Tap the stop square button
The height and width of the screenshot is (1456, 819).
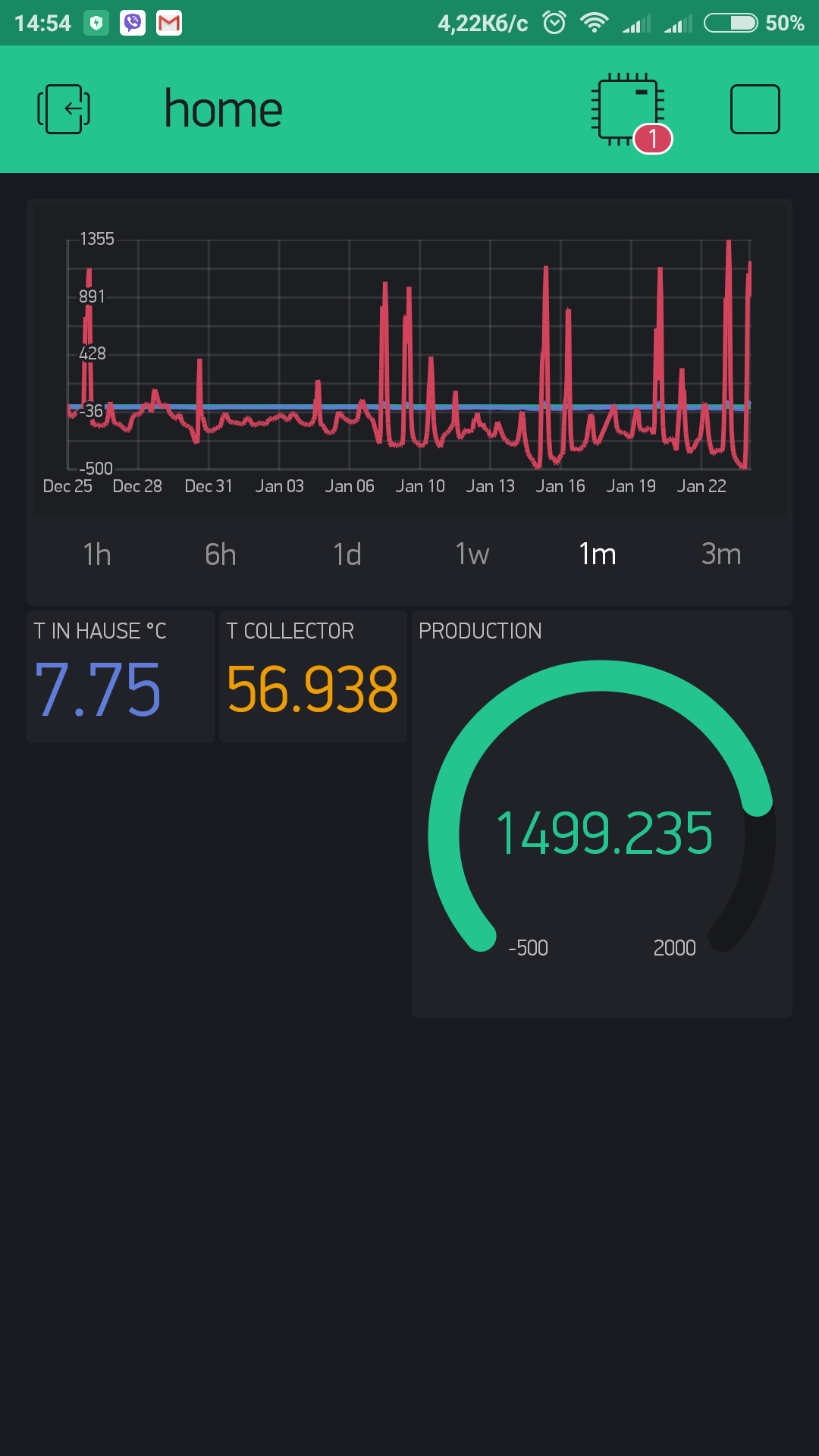tap(755, 109)
